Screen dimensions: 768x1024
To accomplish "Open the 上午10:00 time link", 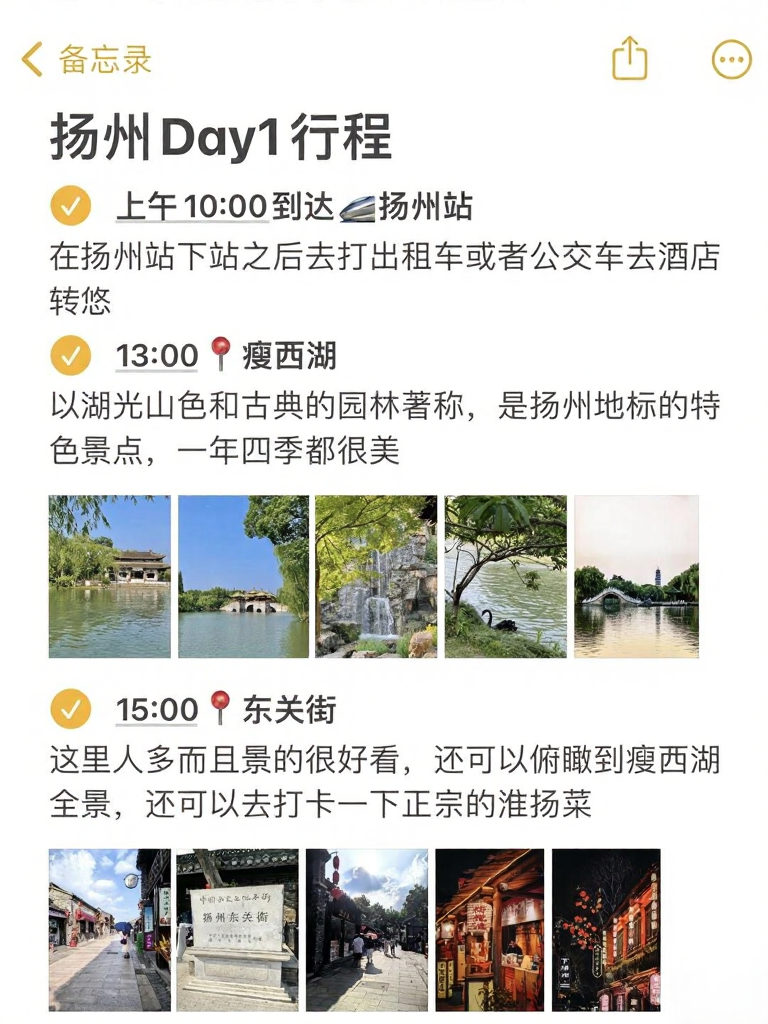I will coord(191,206).
